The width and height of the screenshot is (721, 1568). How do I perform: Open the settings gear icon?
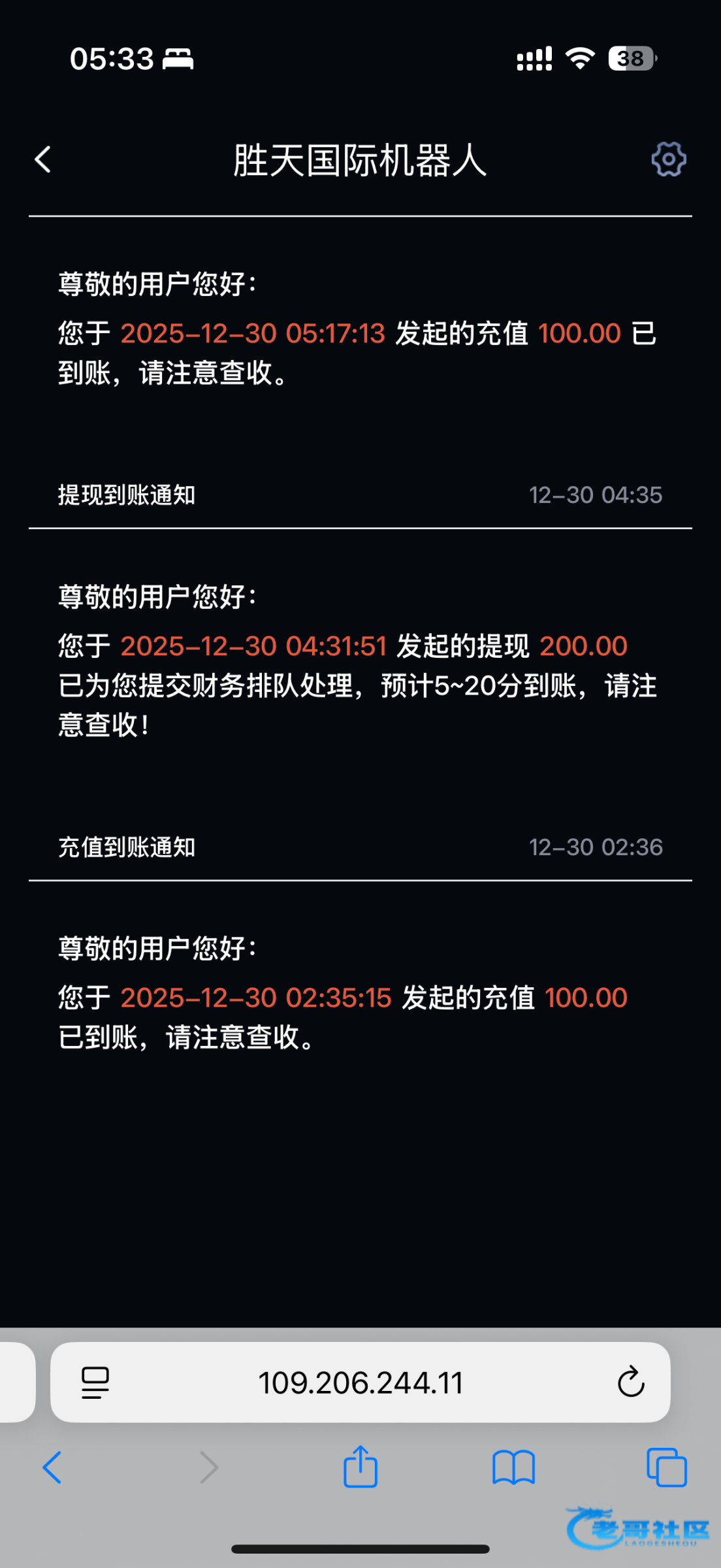[668, 159]
